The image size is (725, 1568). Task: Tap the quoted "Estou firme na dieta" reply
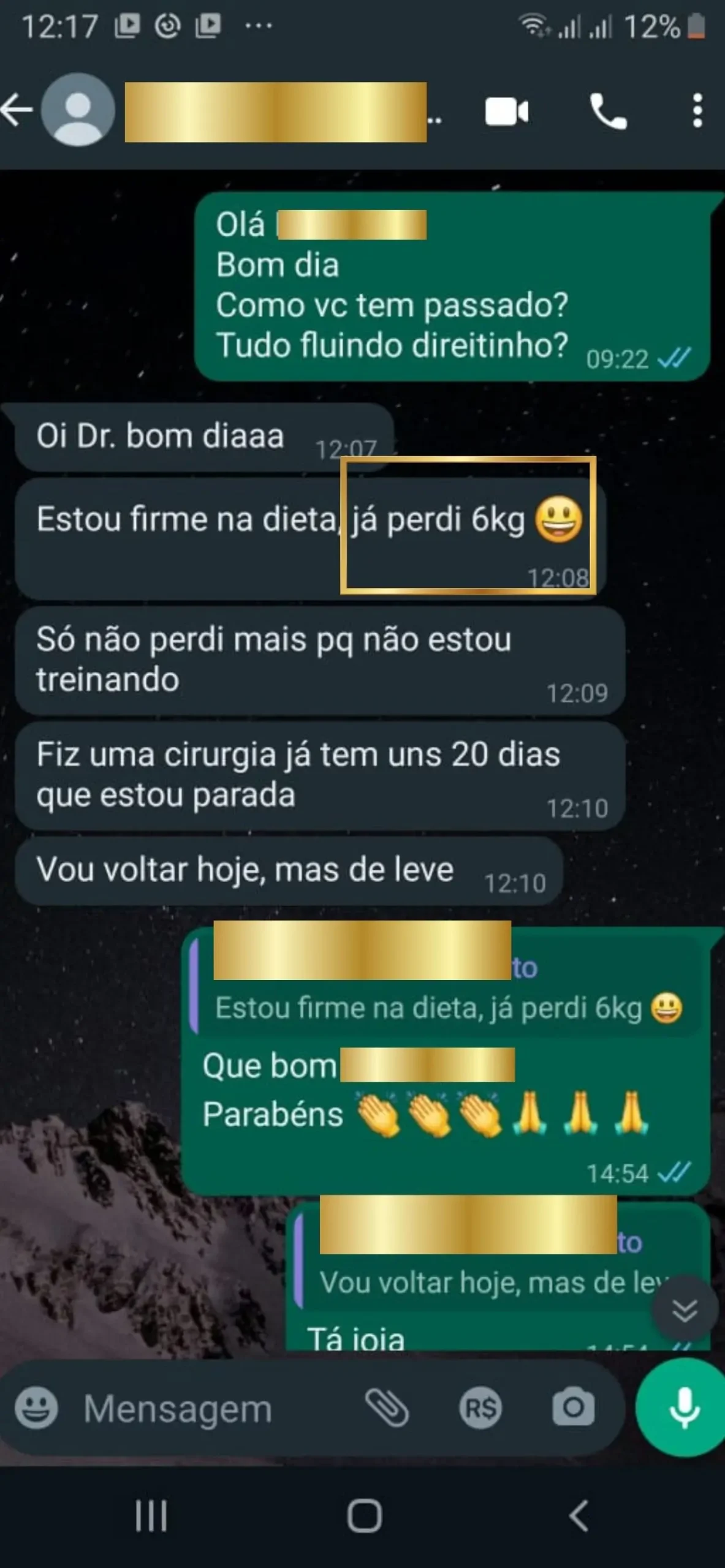[x=446, y=986]
